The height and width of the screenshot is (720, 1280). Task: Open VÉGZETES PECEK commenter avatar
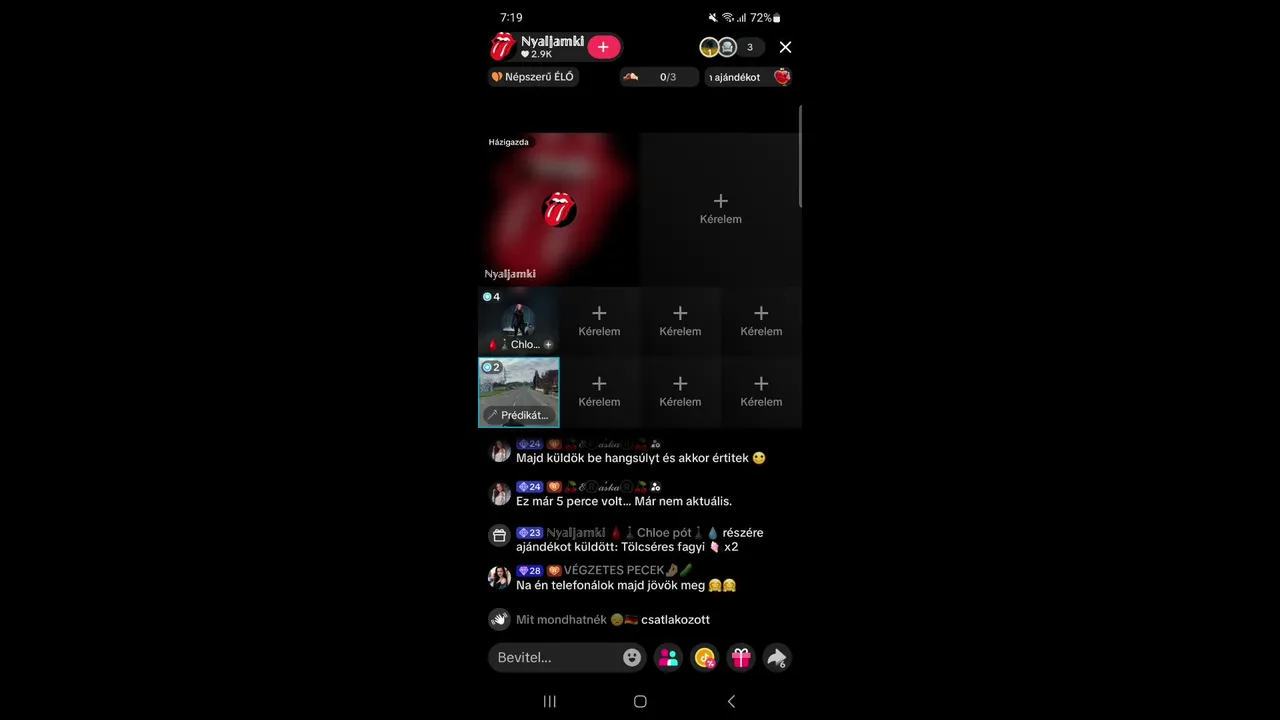point(499,577)
